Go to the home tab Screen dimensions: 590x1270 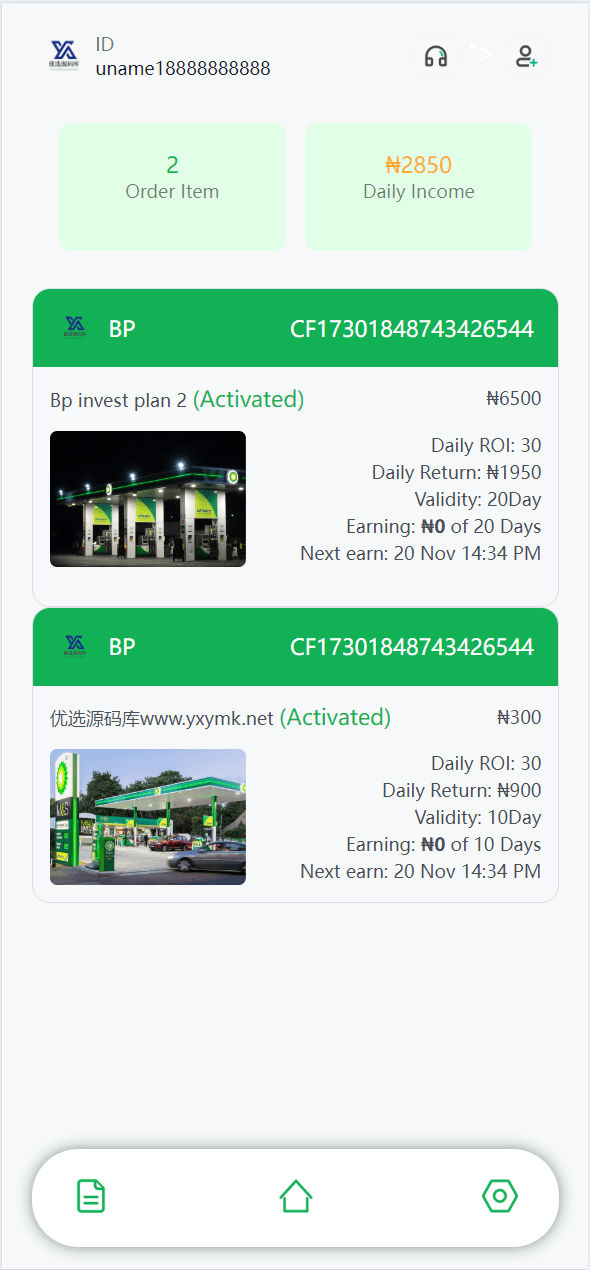[x=296, y=1196]
